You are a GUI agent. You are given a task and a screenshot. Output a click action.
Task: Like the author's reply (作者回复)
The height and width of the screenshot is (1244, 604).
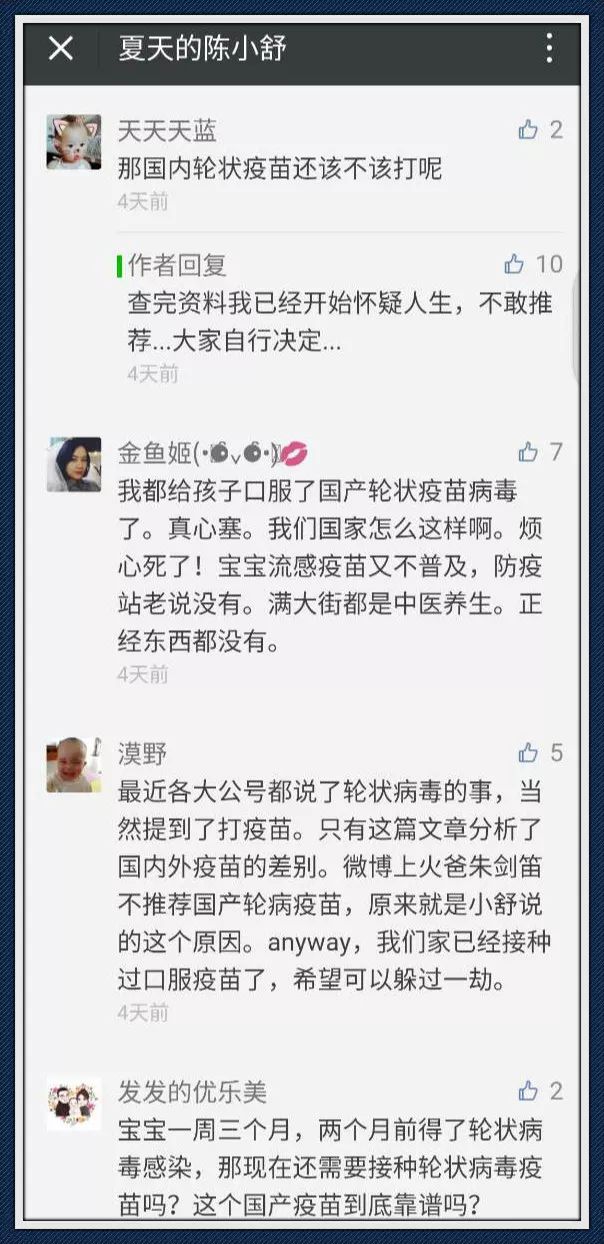514,264
